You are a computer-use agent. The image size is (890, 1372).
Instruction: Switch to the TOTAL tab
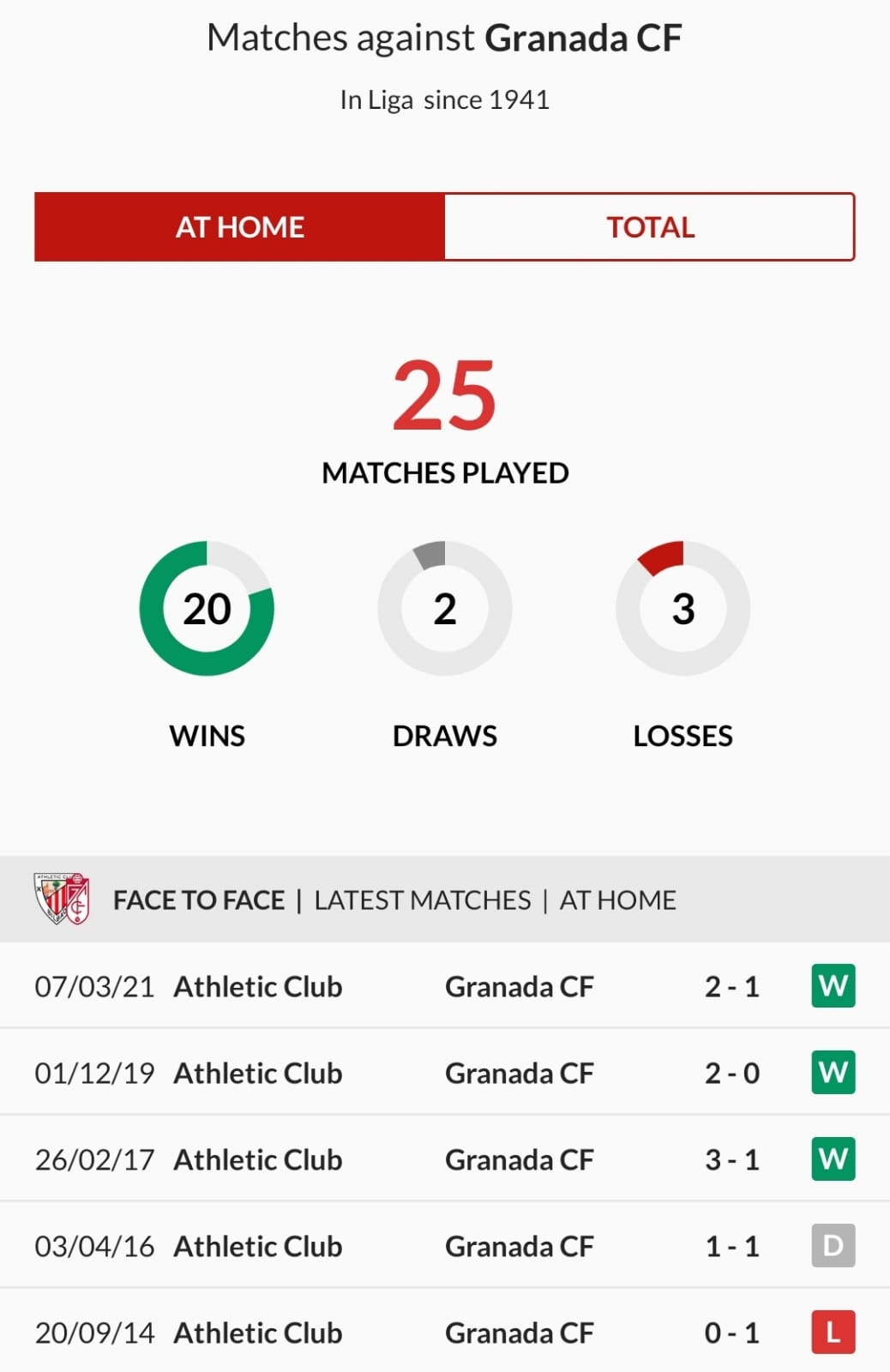point(649,227)
